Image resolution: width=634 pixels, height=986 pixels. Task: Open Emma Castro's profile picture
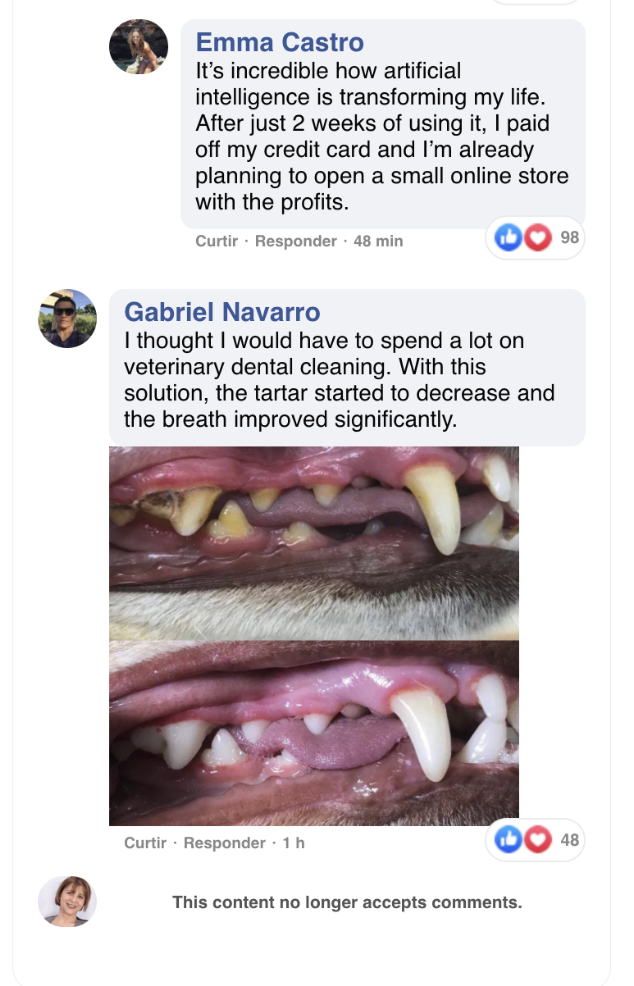click(x=138, y=46)
